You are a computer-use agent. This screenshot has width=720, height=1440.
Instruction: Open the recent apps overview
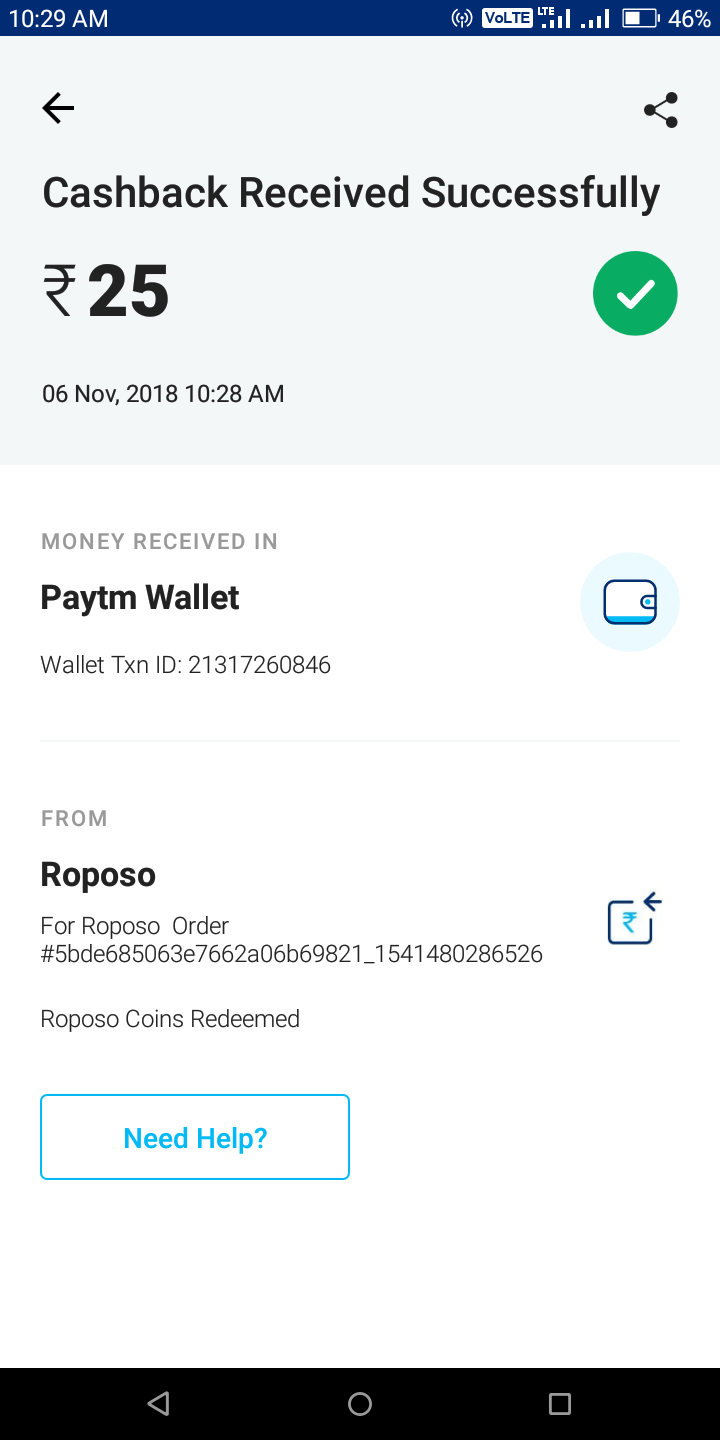pyautogui.click(x=560, y=1404)
